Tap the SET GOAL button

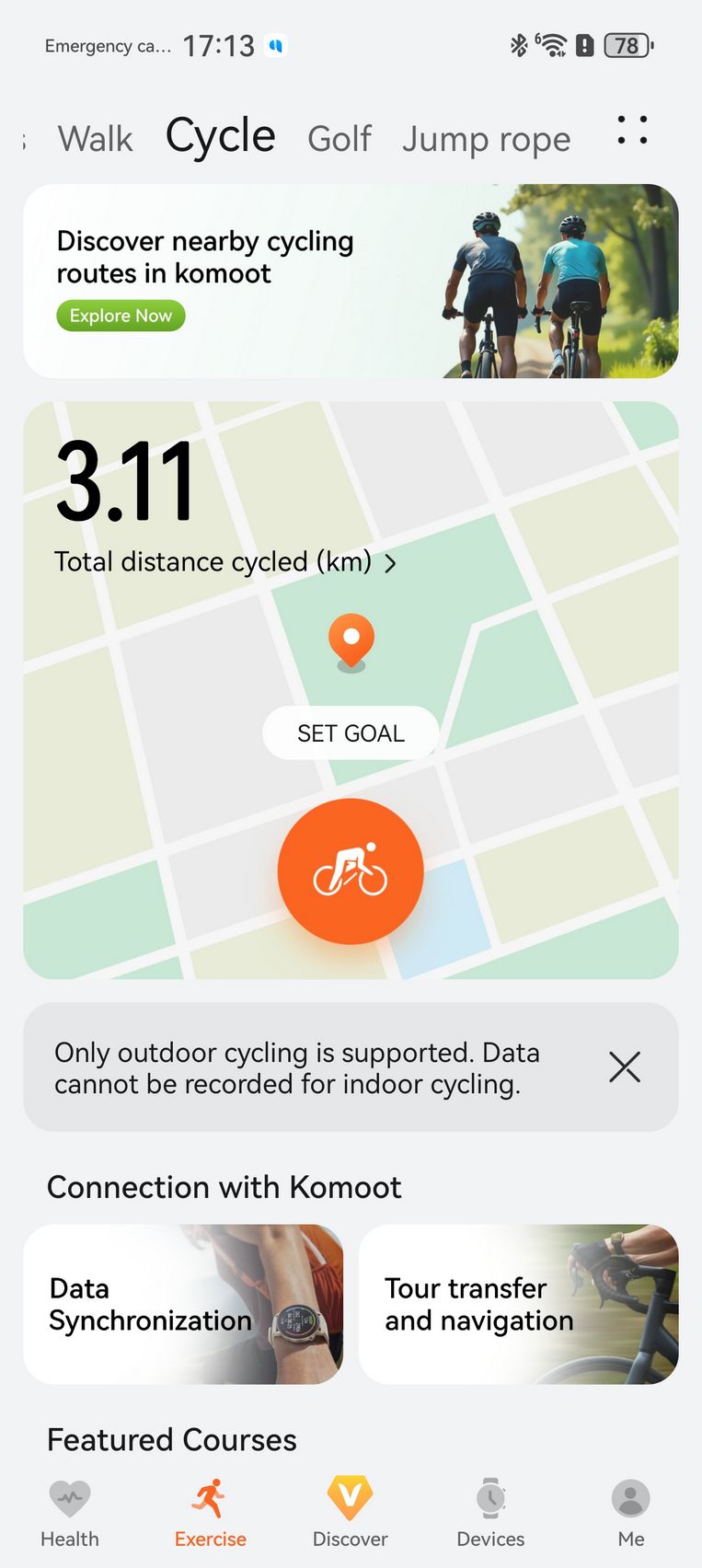pyautogui.click(x=351, y=733)
